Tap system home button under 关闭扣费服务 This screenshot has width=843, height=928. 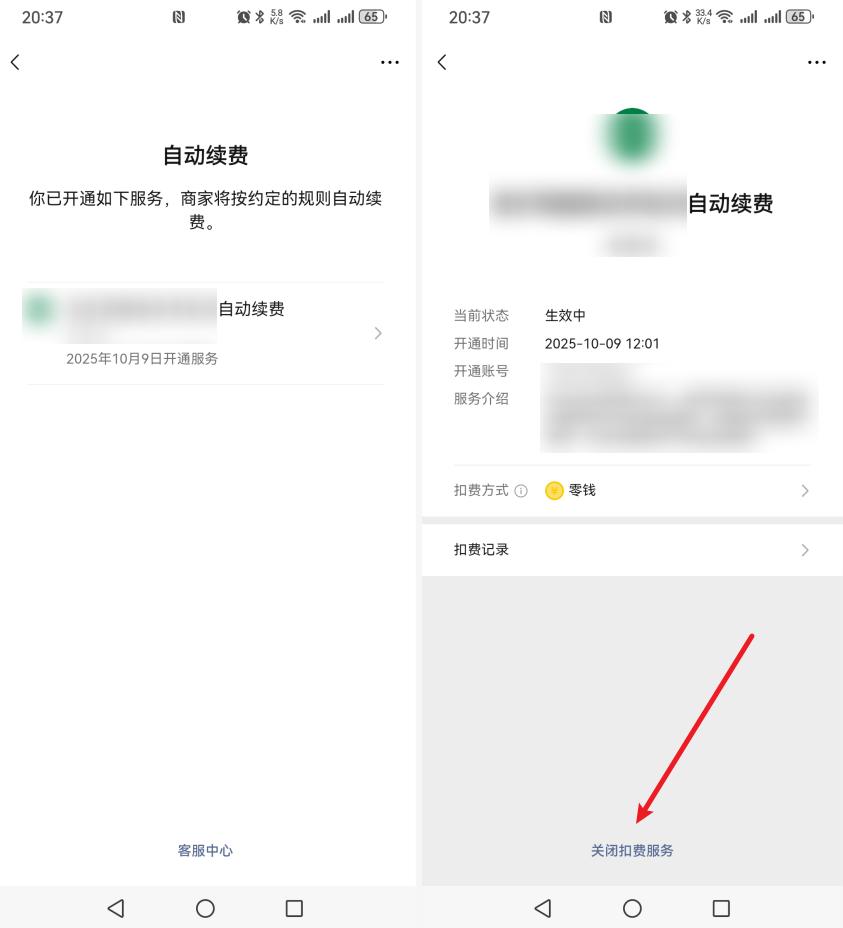click(x=632, y=908)
